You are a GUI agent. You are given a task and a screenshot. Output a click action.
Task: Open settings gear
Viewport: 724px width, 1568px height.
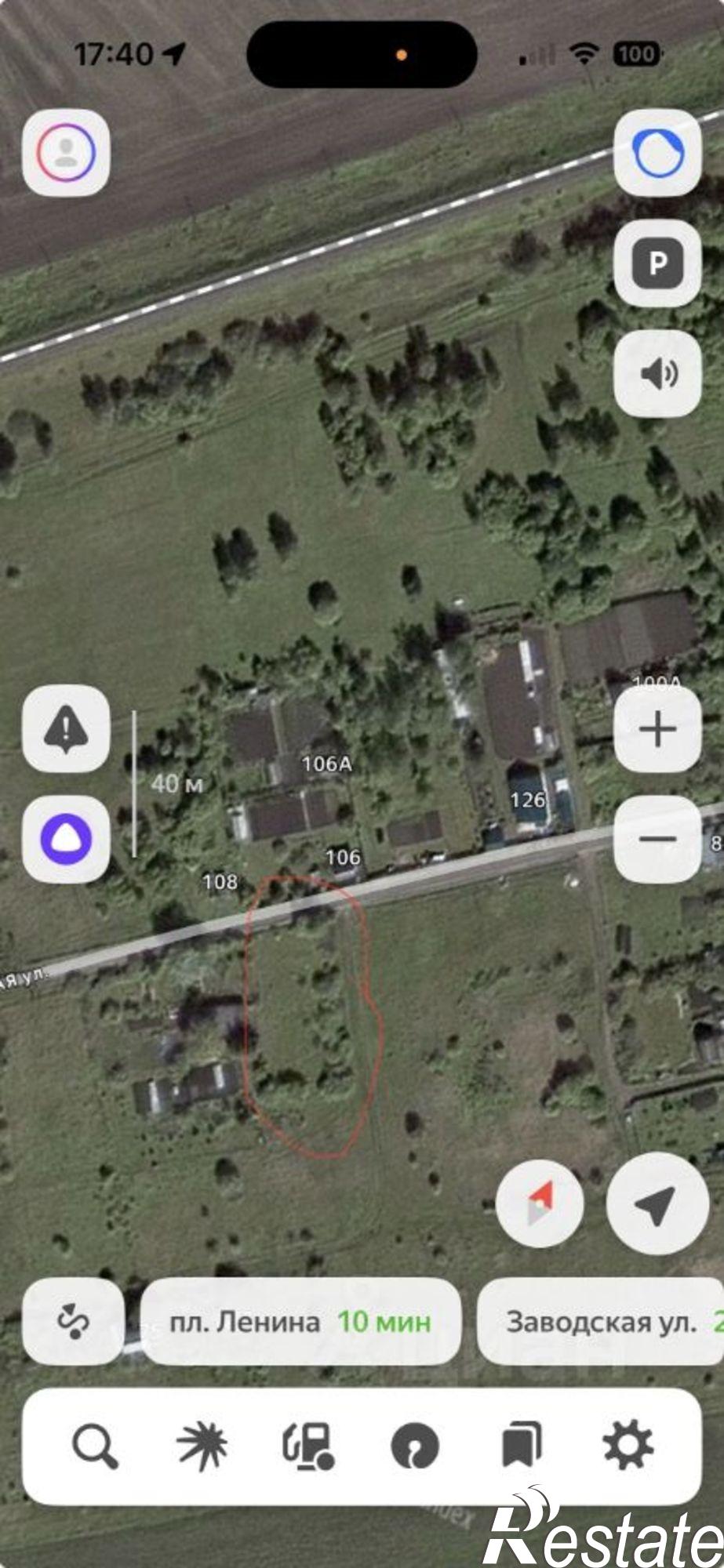click(628, 1446)
